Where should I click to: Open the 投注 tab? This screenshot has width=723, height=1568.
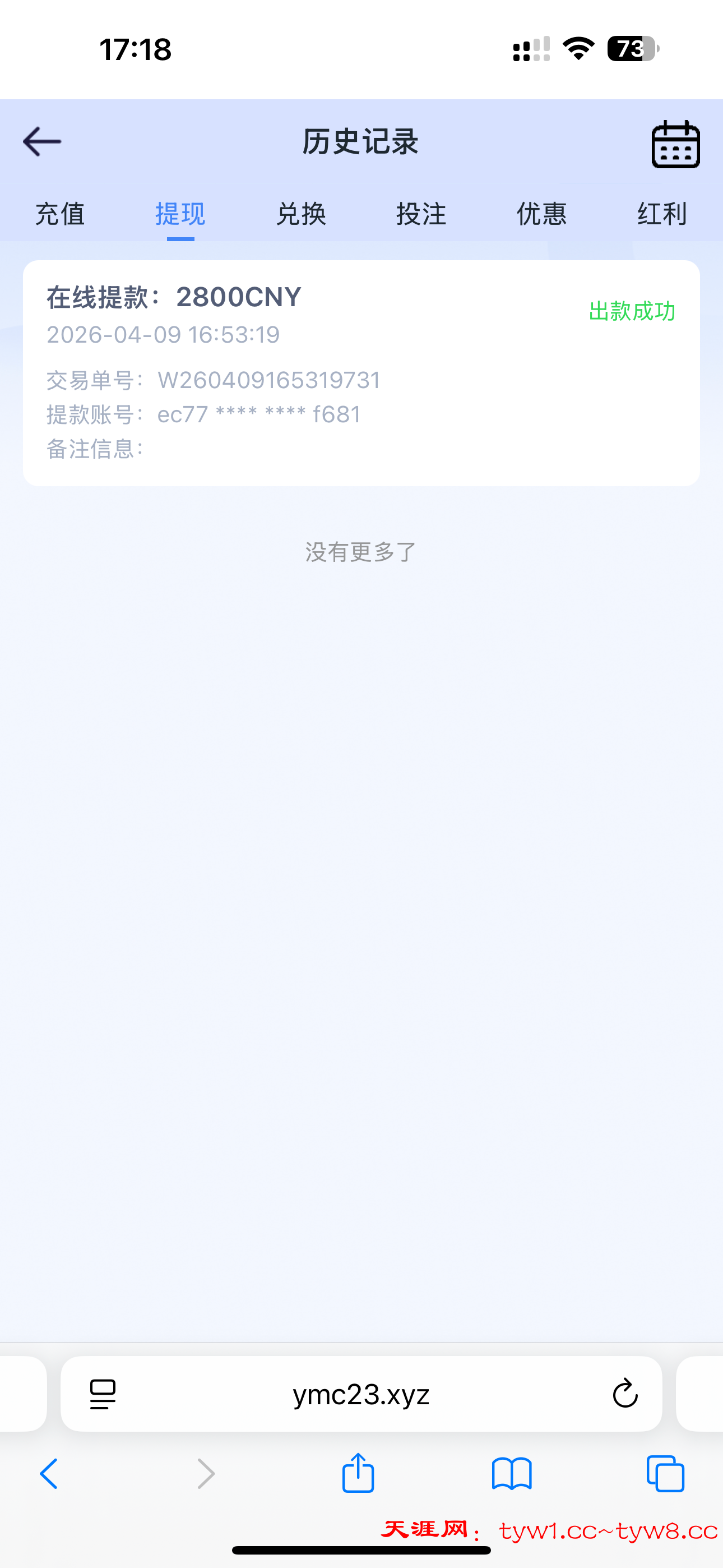[x=421, y=214]
